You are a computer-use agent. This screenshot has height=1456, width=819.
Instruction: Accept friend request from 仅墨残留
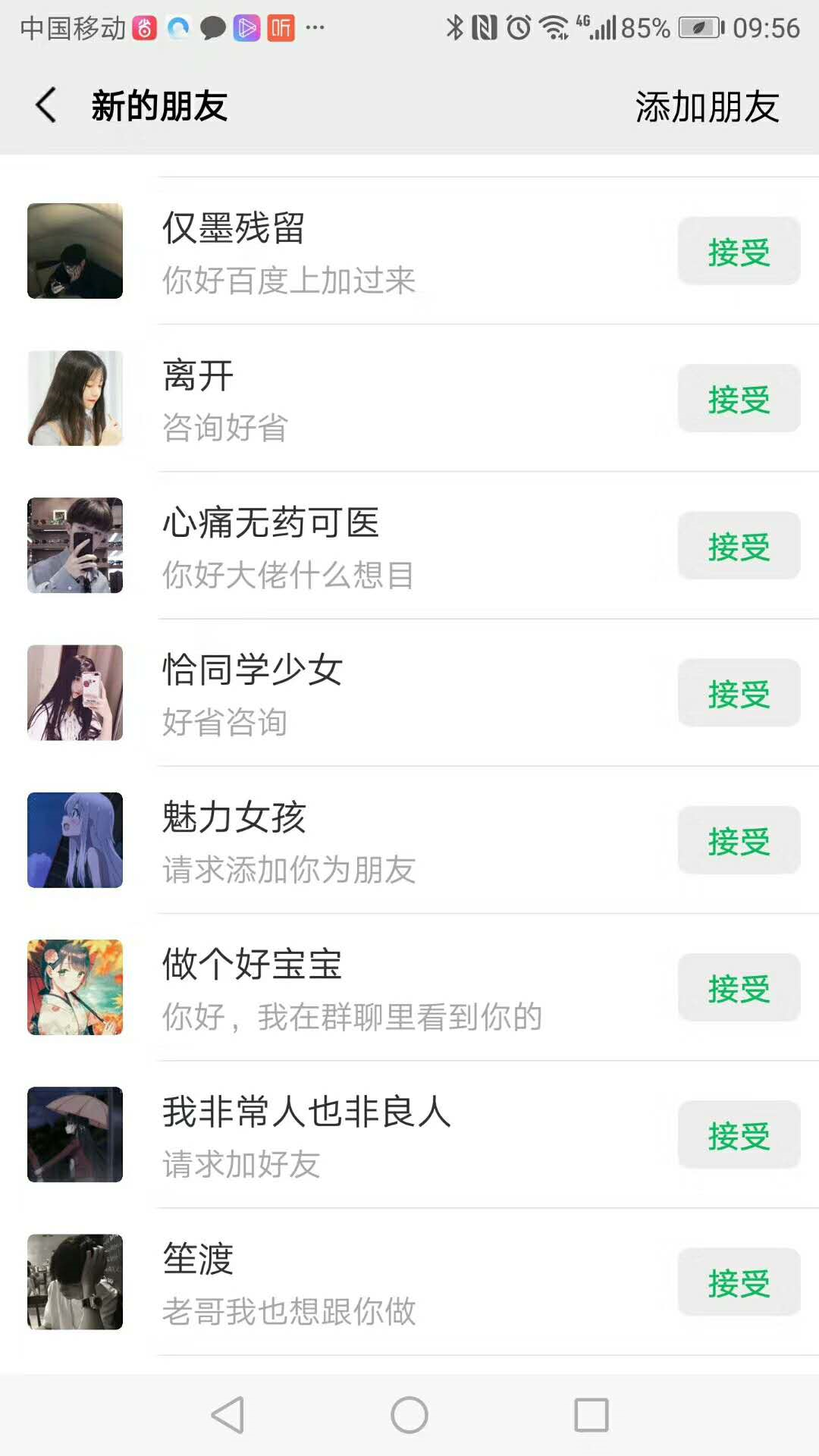[x=739, y=252]
